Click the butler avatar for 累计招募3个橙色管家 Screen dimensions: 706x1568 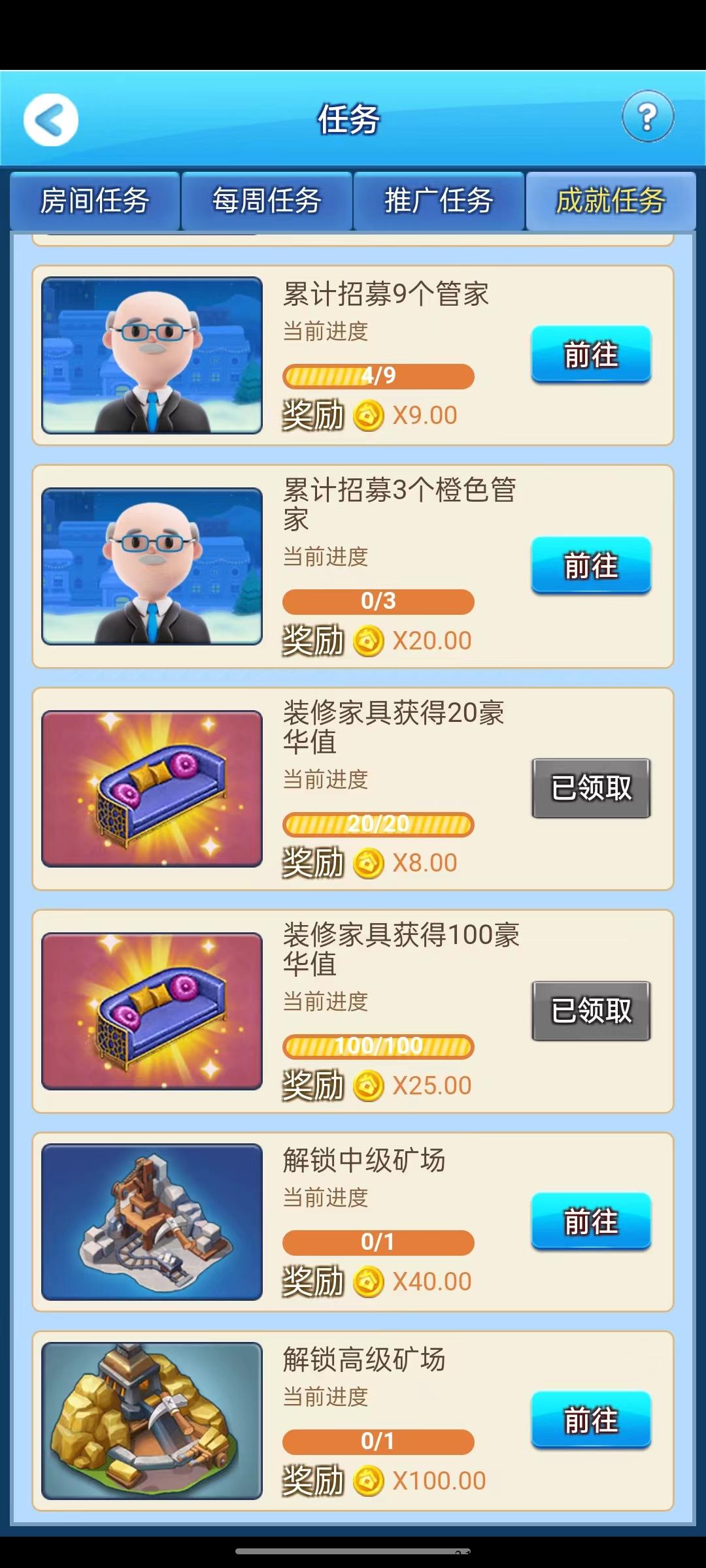[x=152, y=568]
